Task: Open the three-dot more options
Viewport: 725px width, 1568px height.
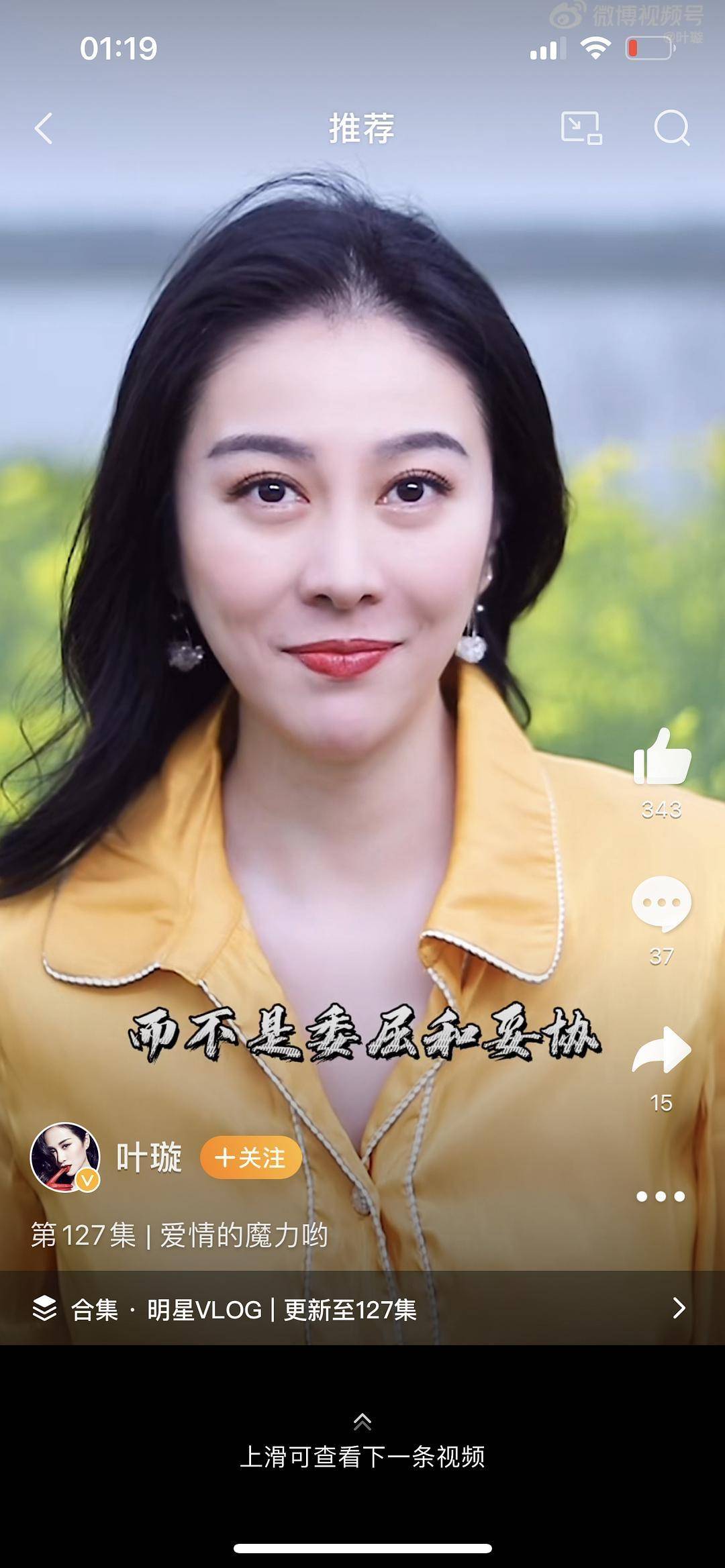Action: [661, 1196]
